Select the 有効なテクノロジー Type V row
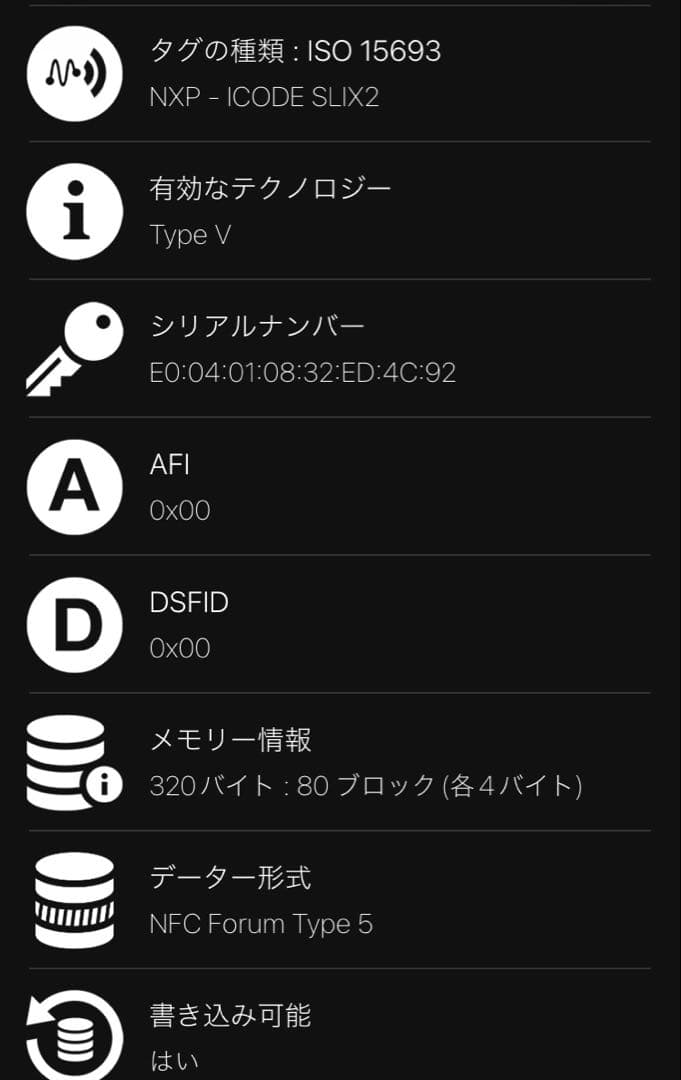 point(340,211)
